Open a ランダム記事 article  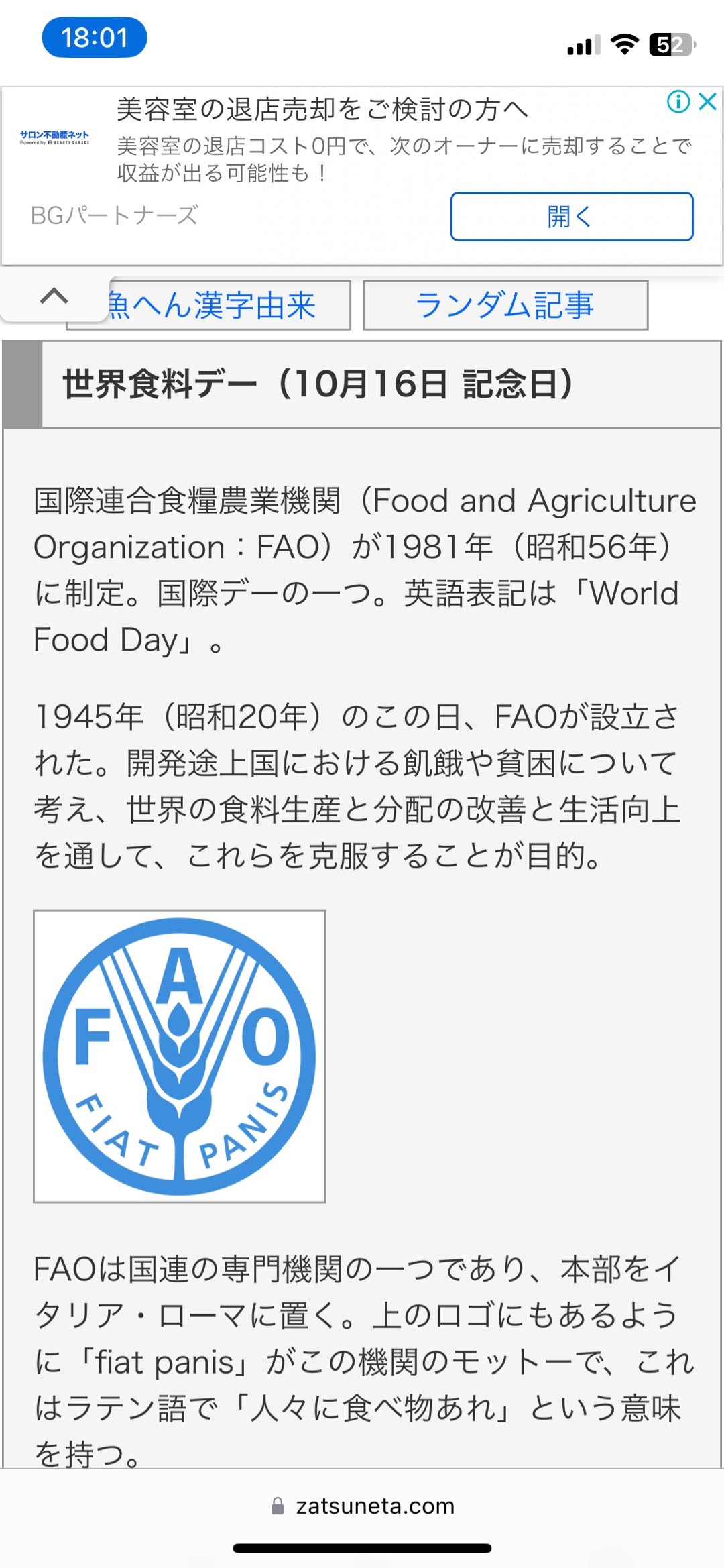click(x=505, y=306)
